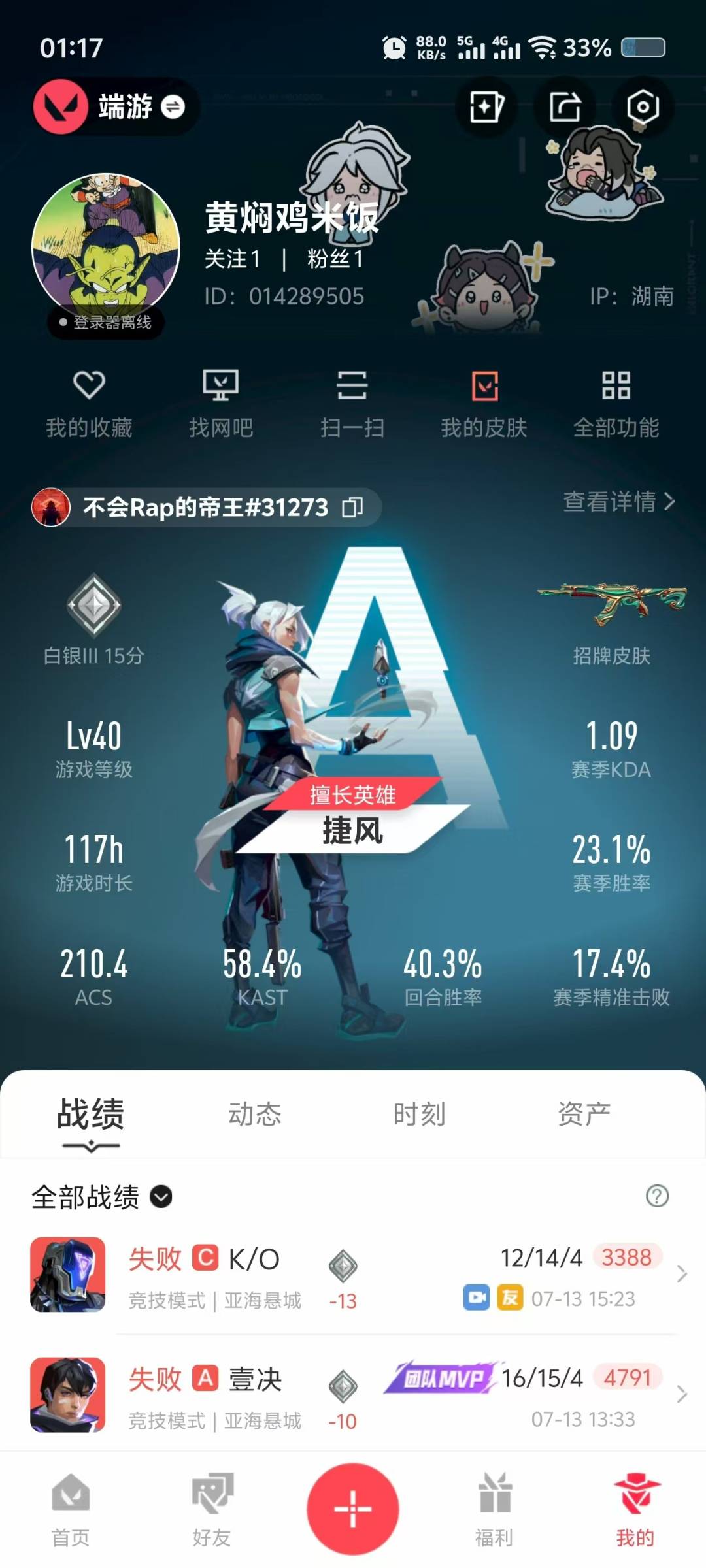706x1568 pixels.
Task: Open the share icon at top
Action: pos(565,106)
